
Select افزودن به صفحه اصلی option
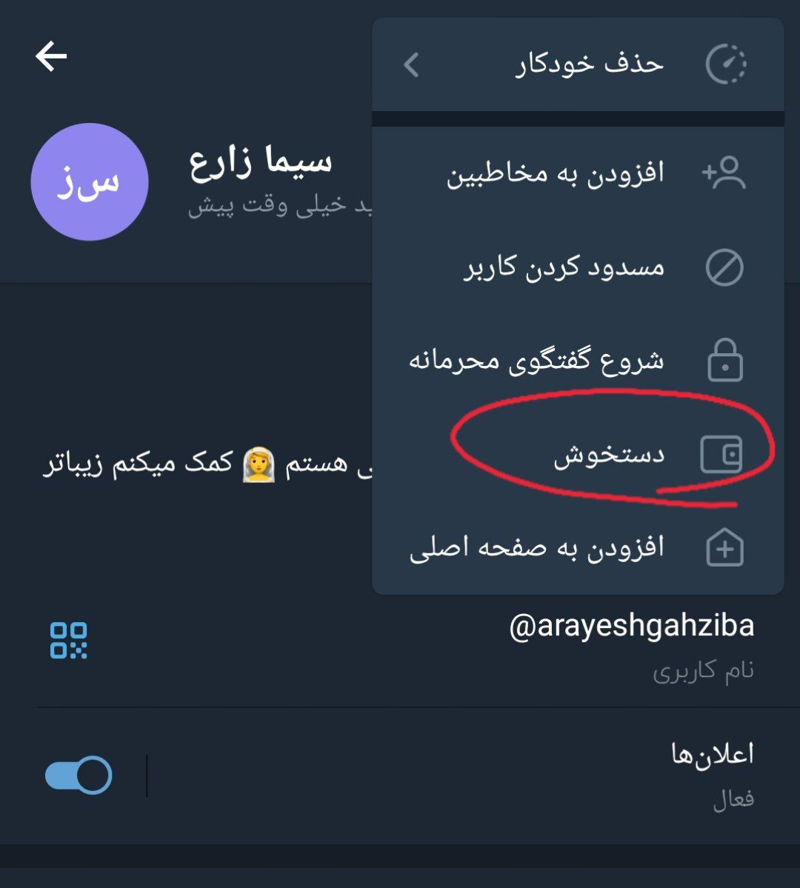click(x=577, y=548)
